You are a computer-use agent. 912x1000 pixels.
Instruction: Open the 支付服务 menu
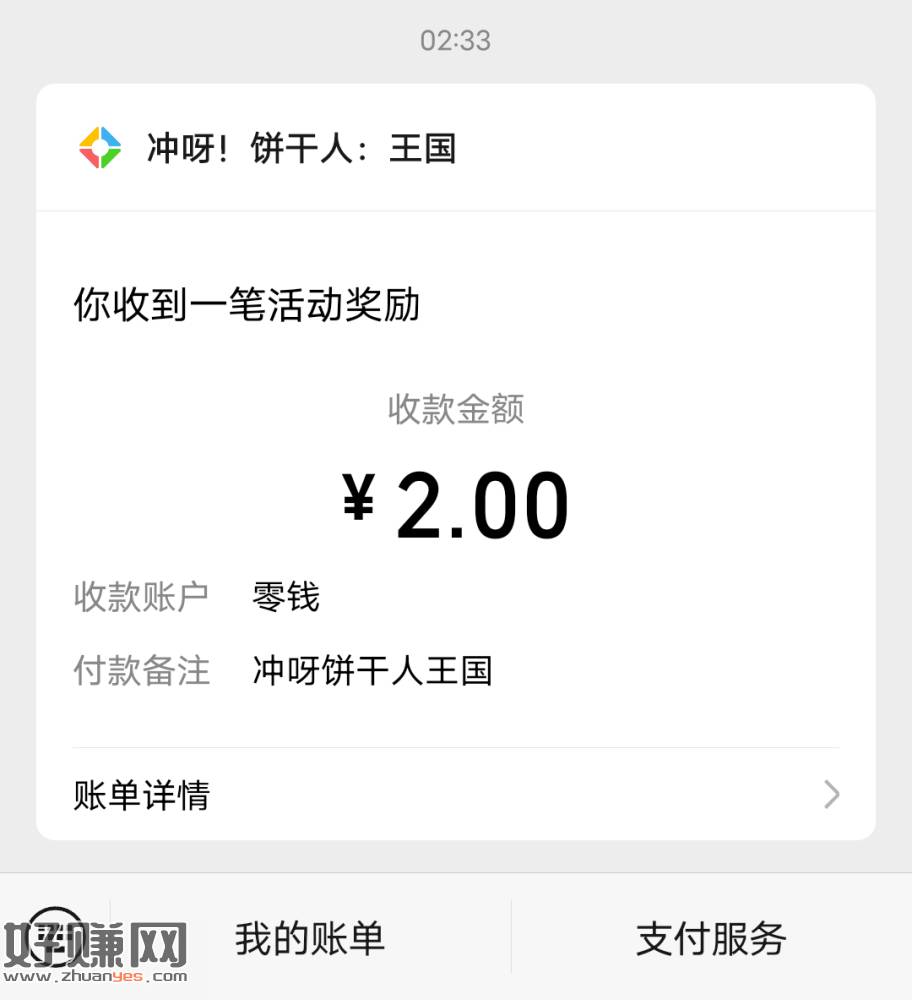711,938
